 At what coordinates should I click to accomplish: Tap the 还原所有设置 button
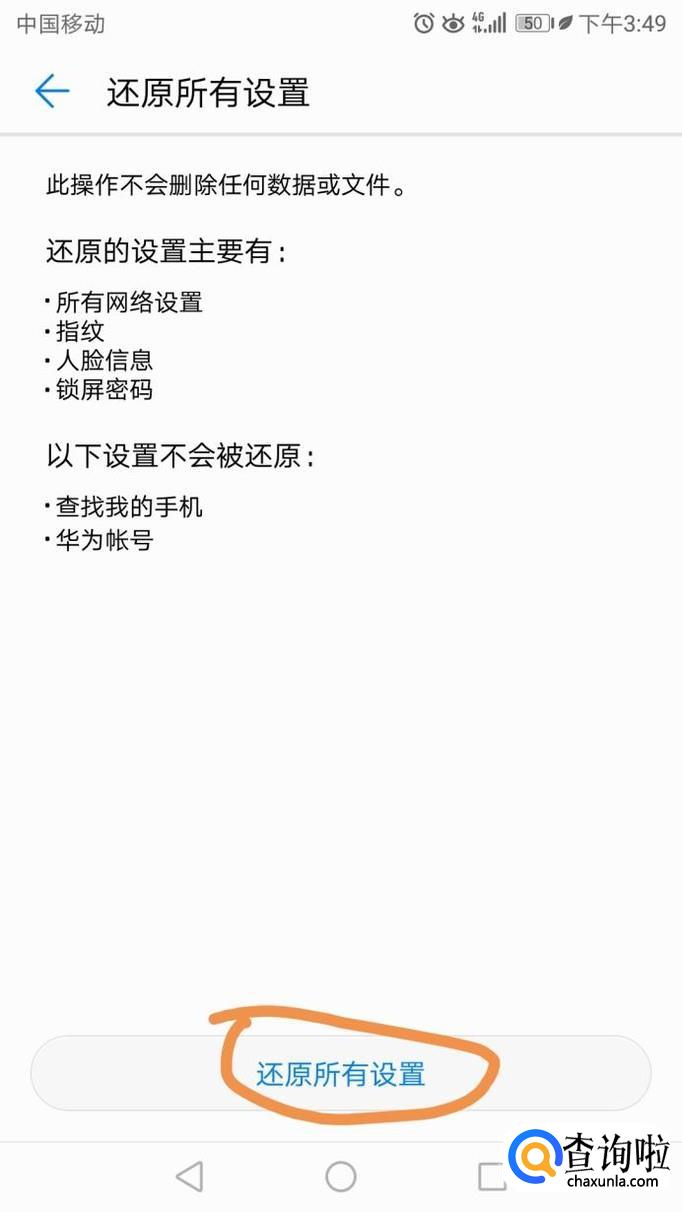(x=341, y=1074)
